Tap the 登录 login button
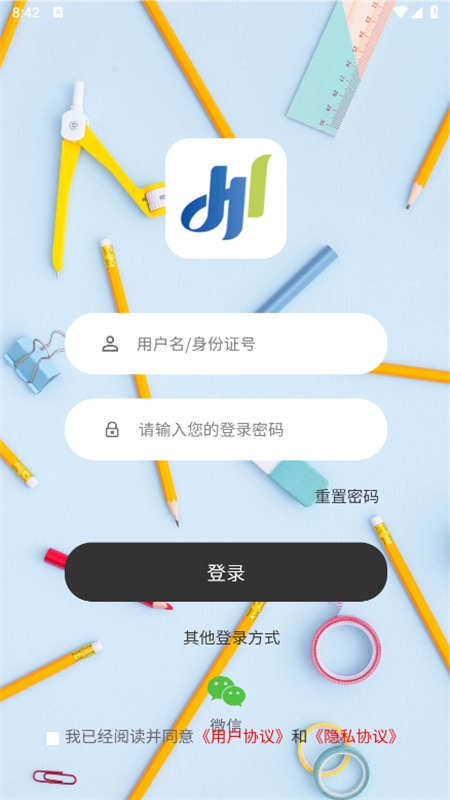This screenshot has width=450, height=800. [x=226, y=572]
